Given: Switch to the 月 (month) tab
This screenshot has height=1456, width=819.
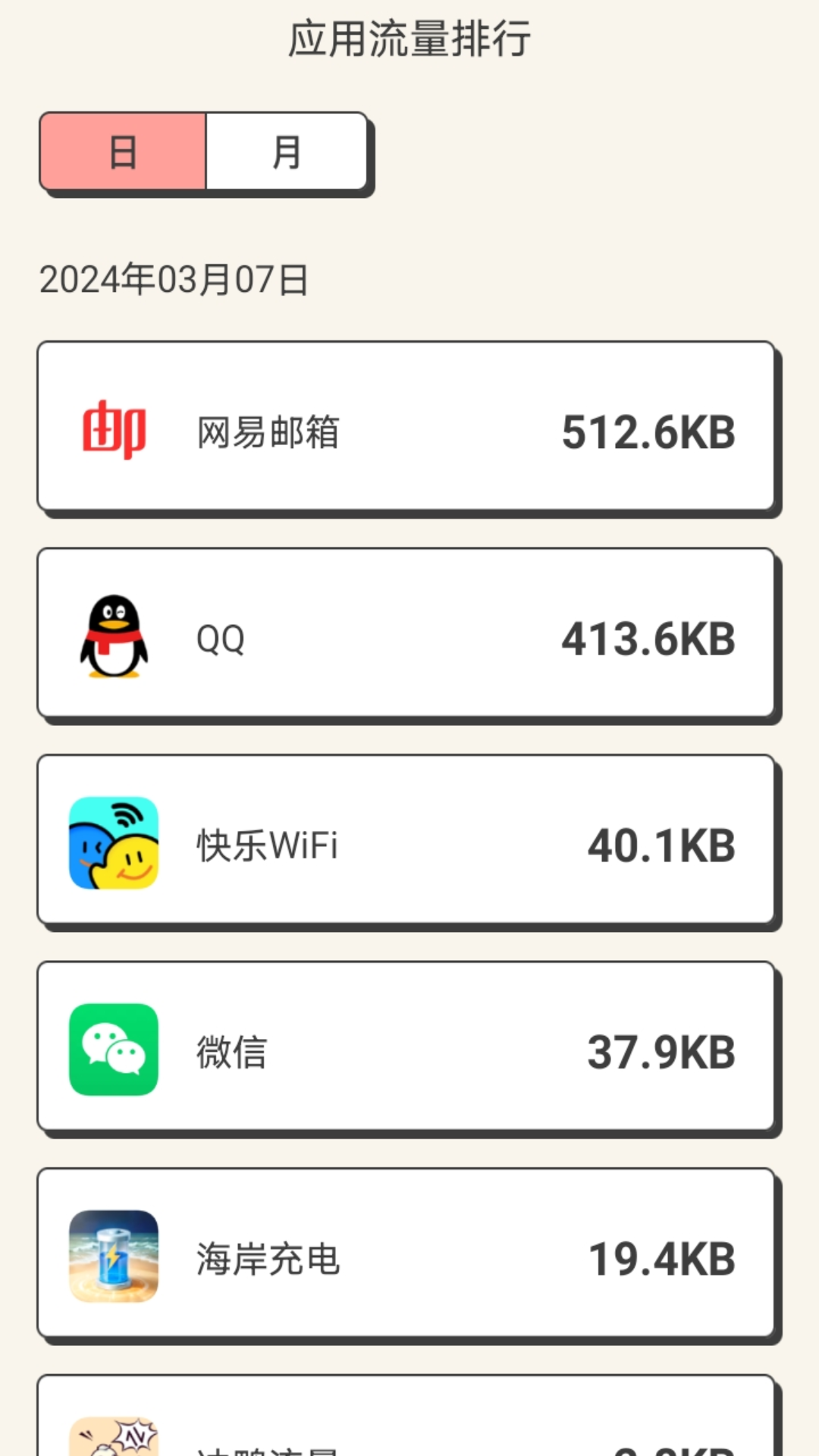Looking at the screenshot, I should 287,152.
